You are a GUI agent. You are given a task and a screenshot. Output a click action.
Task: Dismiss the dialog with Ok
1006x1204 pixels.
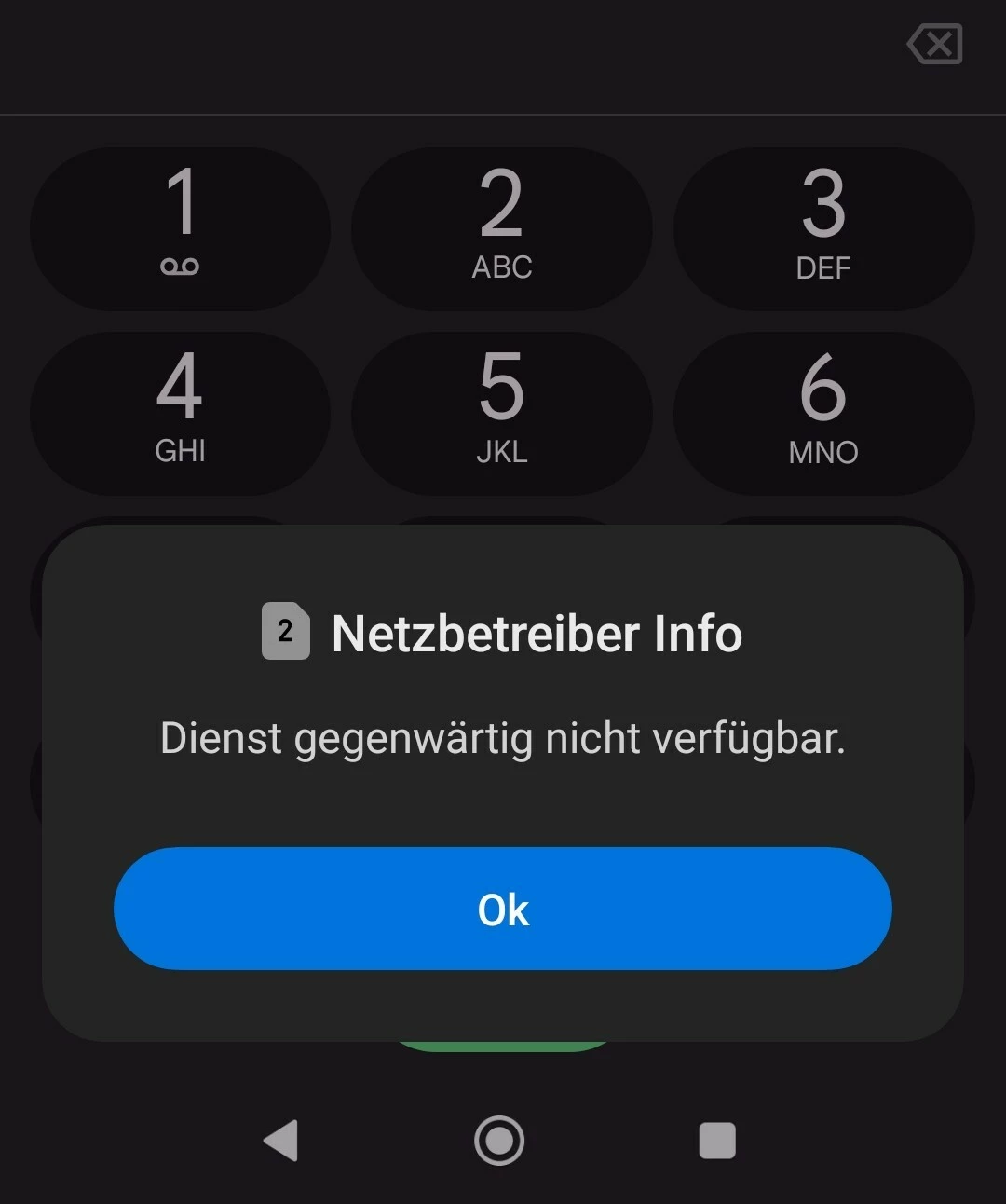pos(503,909)
